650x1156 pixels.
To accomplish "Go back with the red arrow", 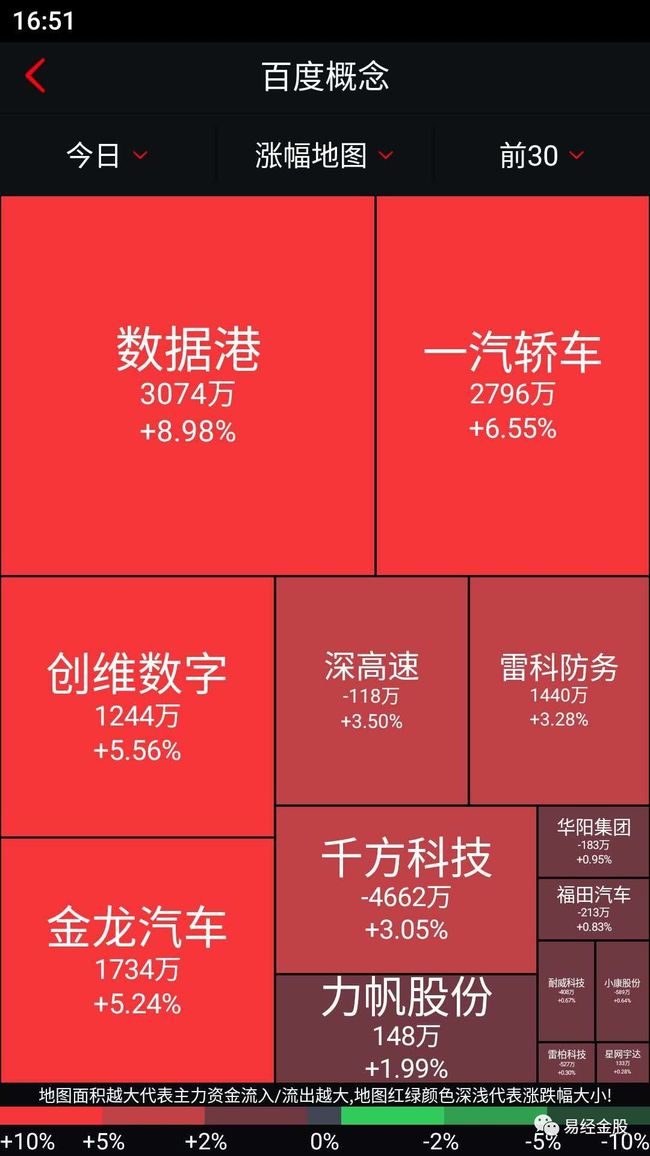I will coord(35,76).
